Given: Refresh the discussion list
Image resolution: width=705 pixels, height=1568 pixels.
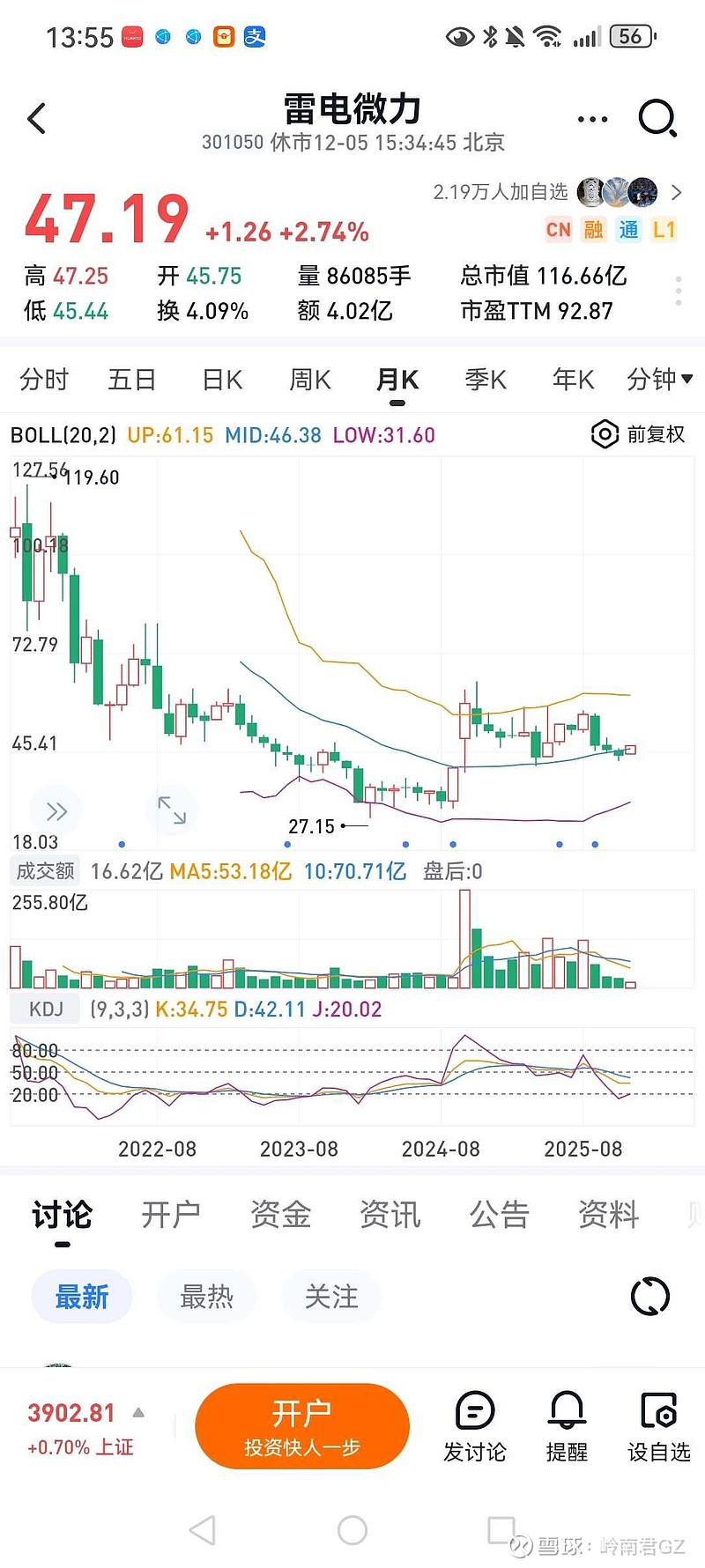Looking at the screenshot, I should [650, 1297].
